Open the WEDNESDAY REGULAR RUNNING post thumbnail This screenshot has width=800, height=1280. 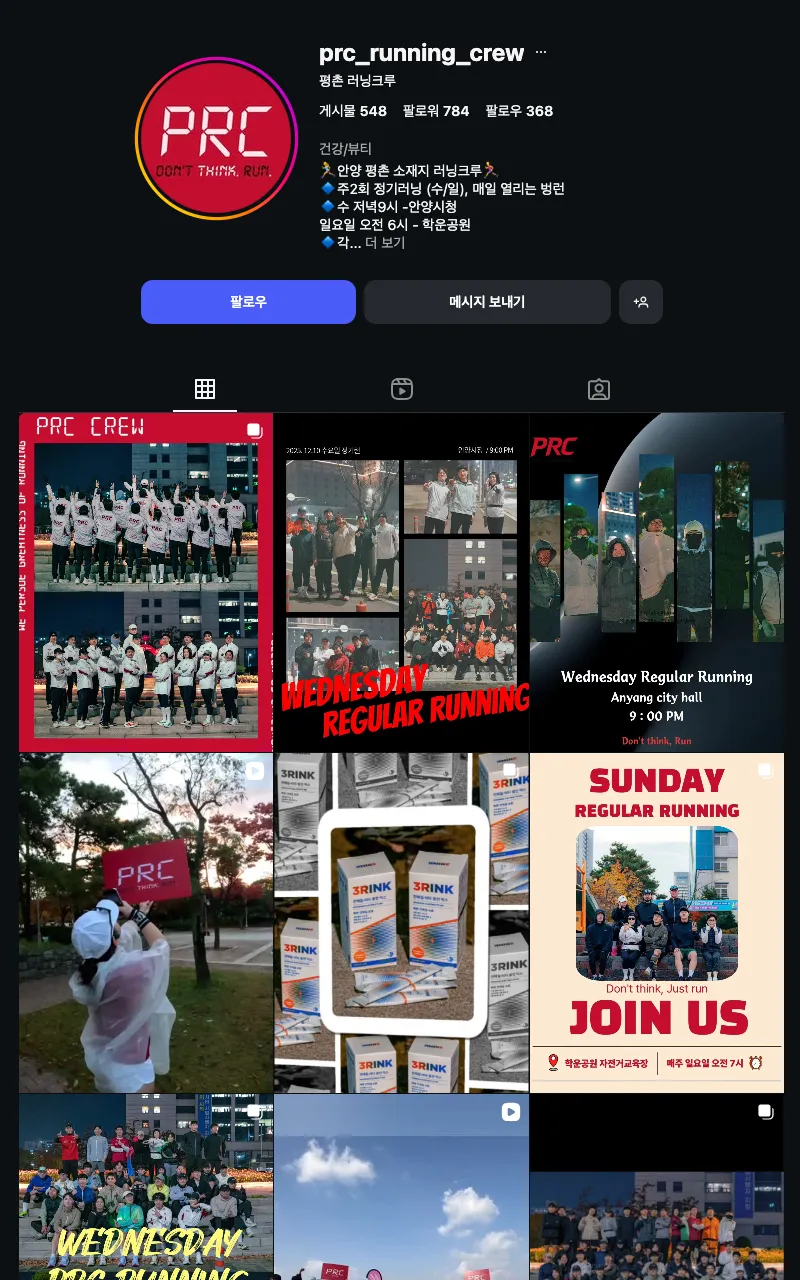pos(401,582)
